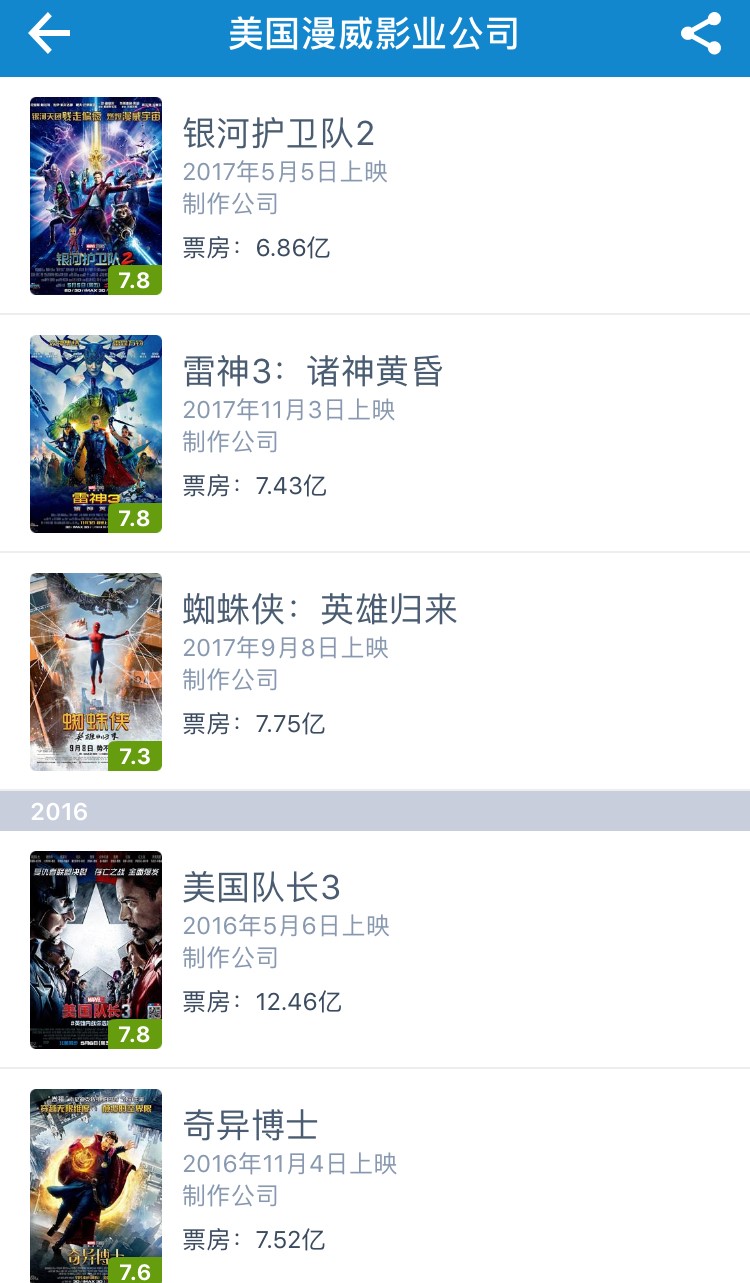The image size is (750, 1283).
Task: Click the rating badge 7.6 on 奇异博士 poster
Action: click(137, 1272)
